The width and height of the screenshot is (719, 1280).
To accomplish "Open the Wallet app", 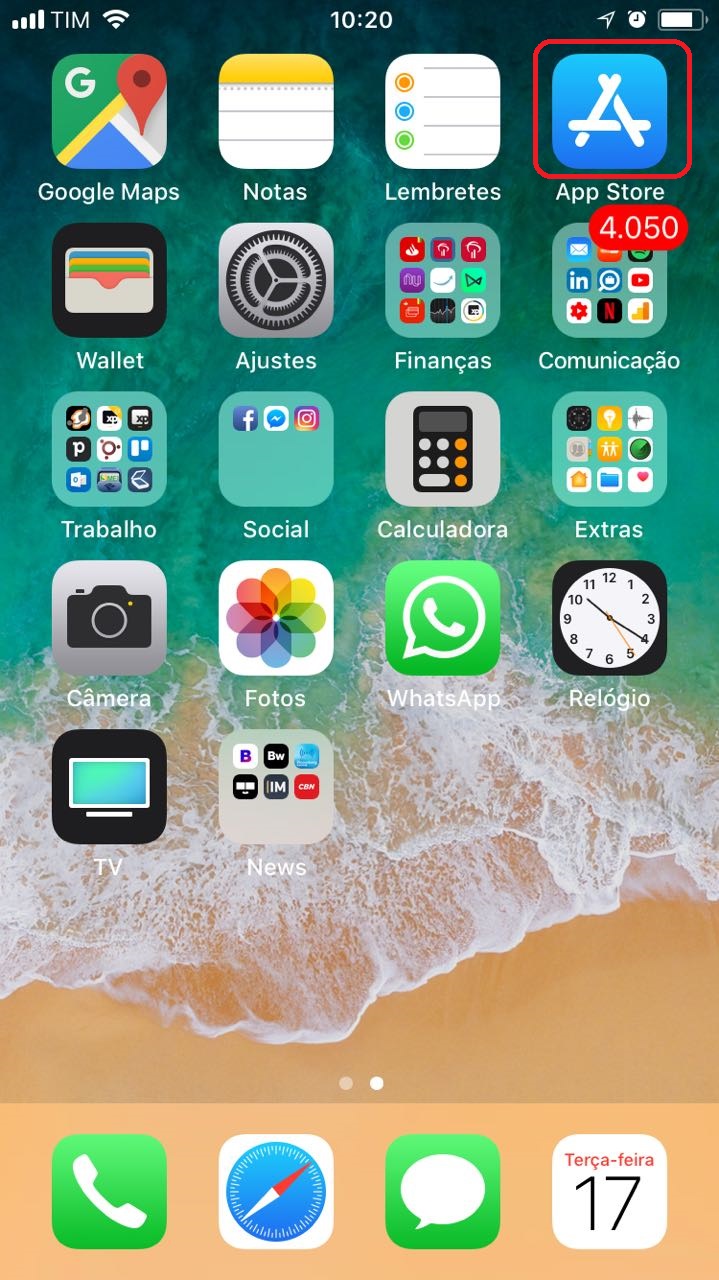I will tap(109, 280).
